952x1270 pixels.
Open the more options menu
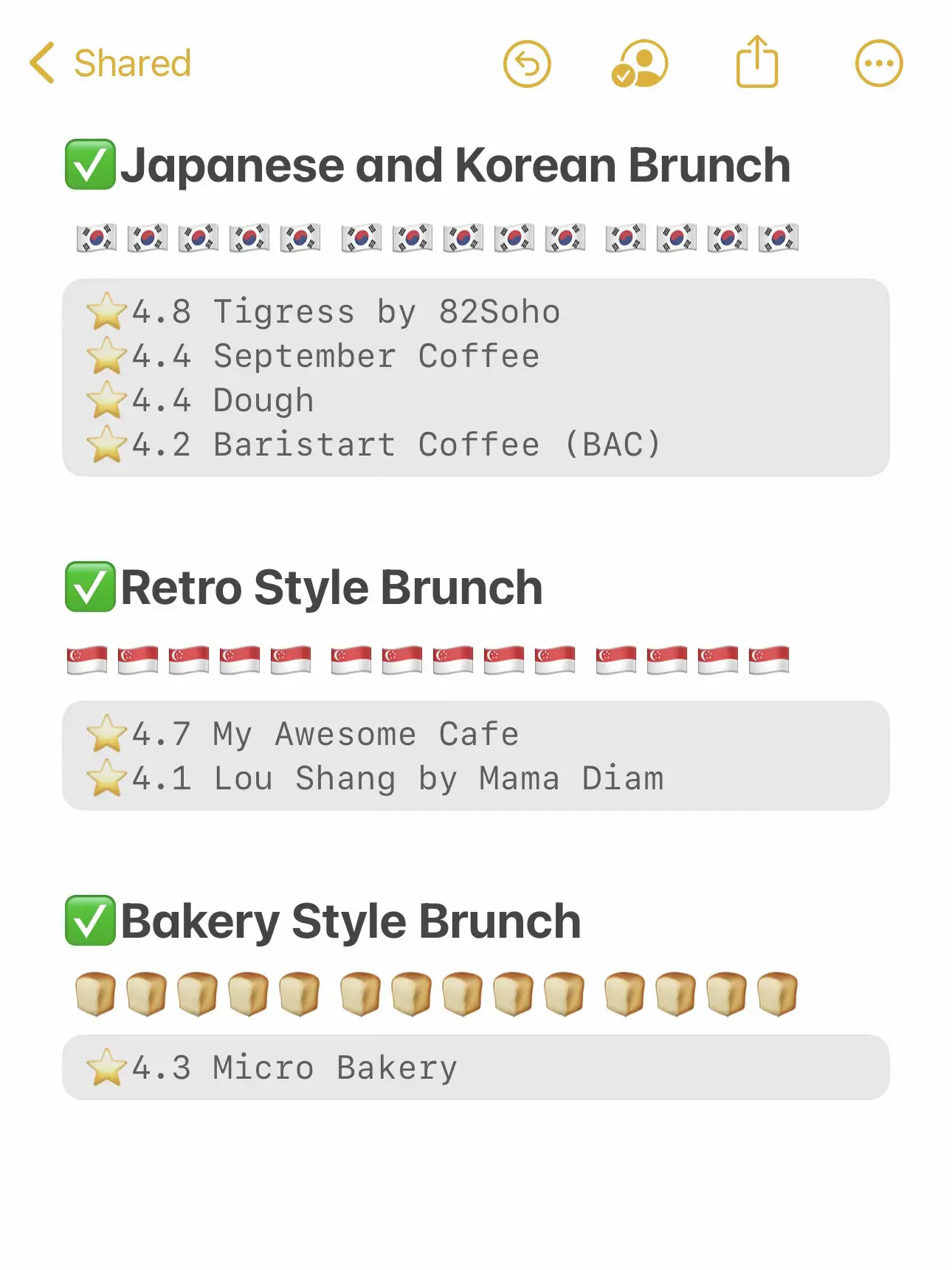pyautogui.click(x=878, y=64)
